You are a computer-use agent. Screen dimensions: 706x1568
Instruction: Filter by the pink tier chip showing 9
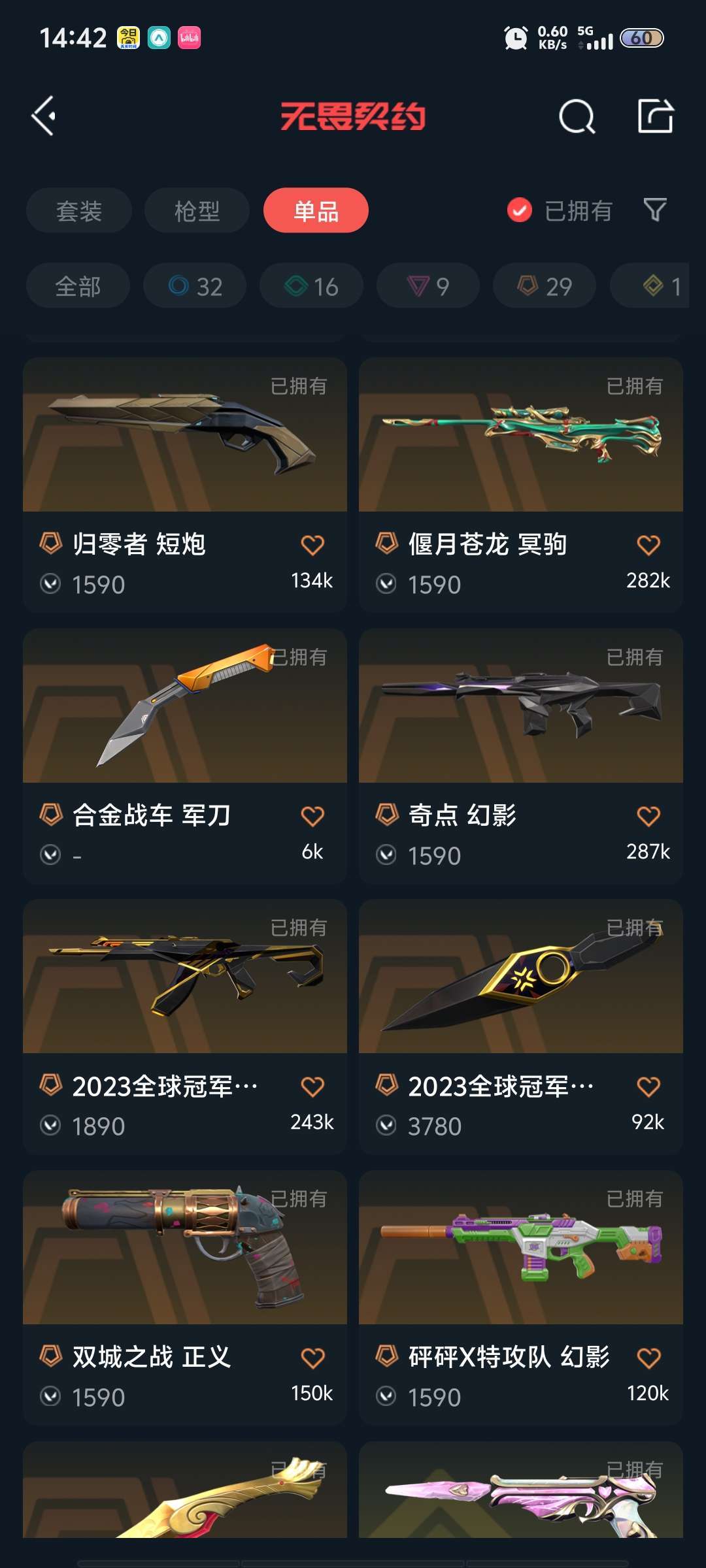[x=428, y=286]
